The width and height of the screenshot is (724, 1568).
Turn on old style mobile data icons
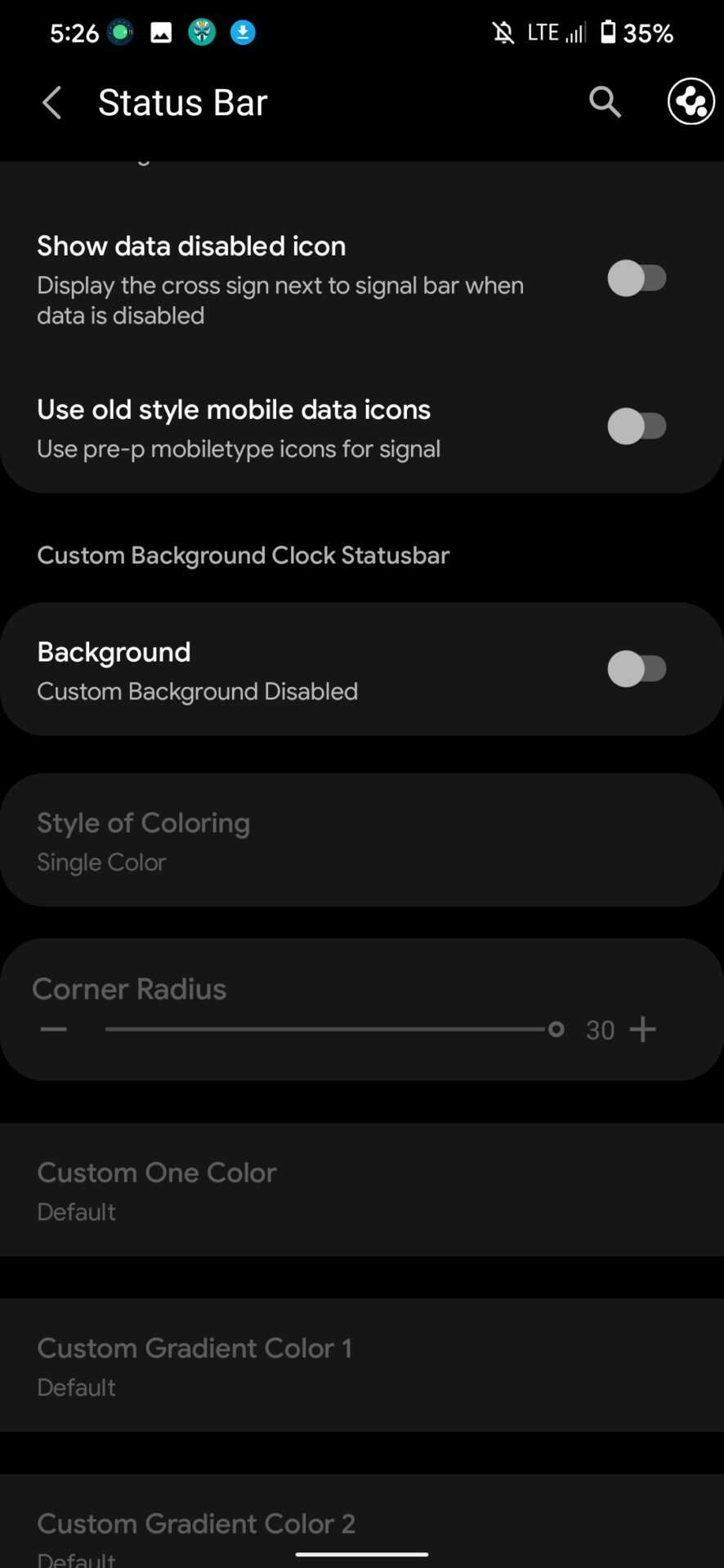637,426
